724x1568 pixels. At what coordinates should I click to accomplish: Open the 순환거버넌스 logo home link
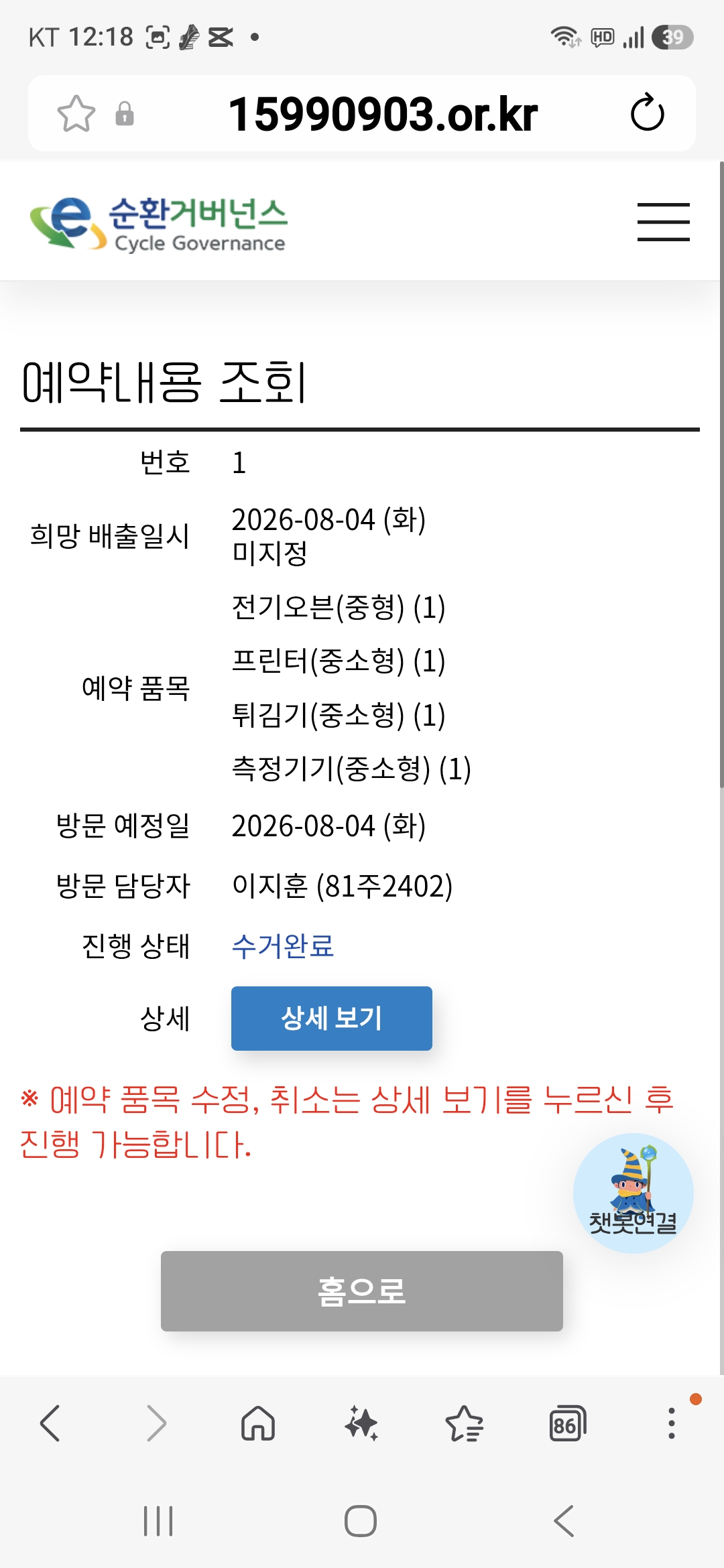pos(158,224)
